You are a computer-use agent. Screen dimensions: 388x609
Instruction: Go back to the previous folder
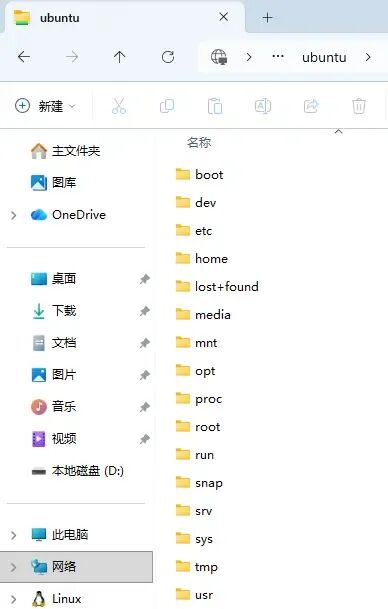24,57
